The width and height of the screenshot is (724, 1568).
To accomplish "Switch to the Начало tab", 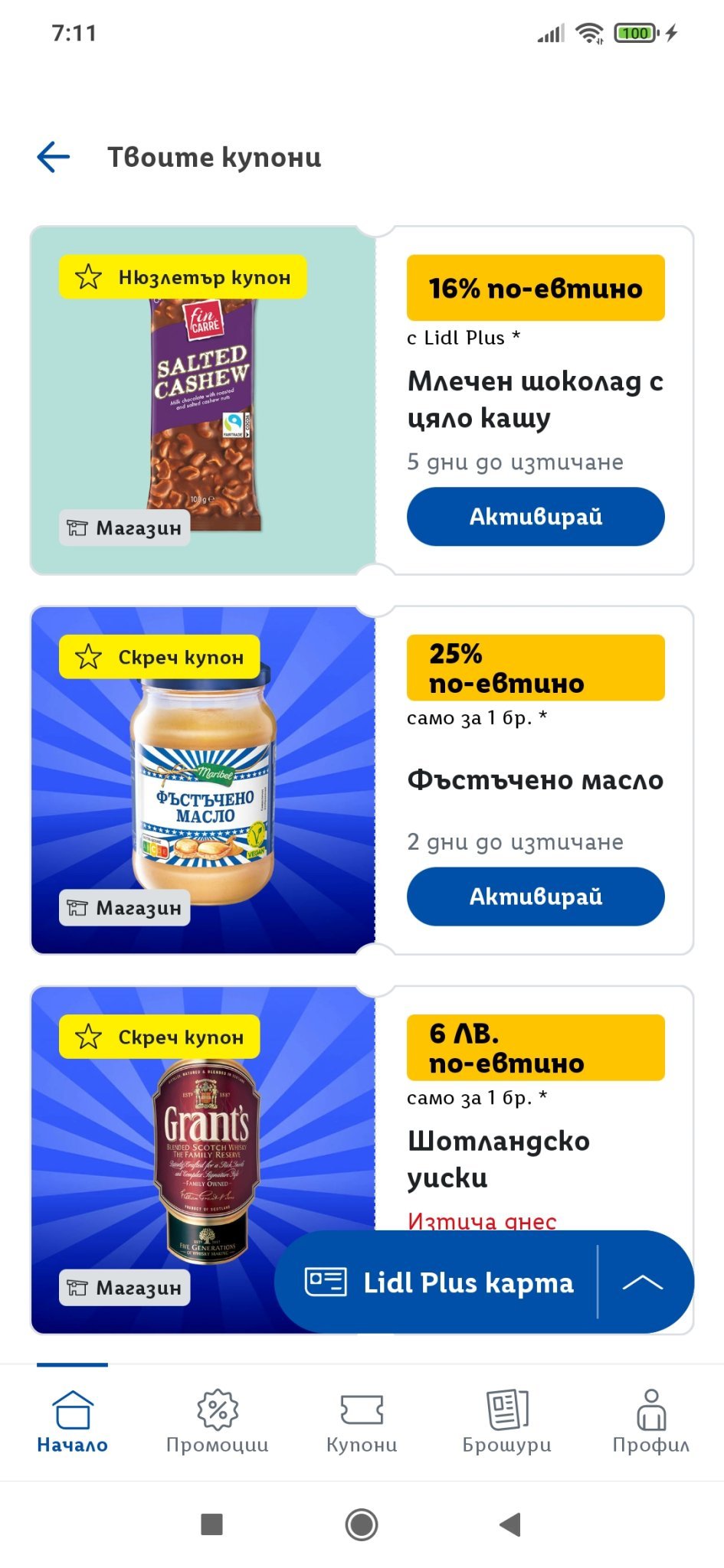I will (x=73, y=1422).
